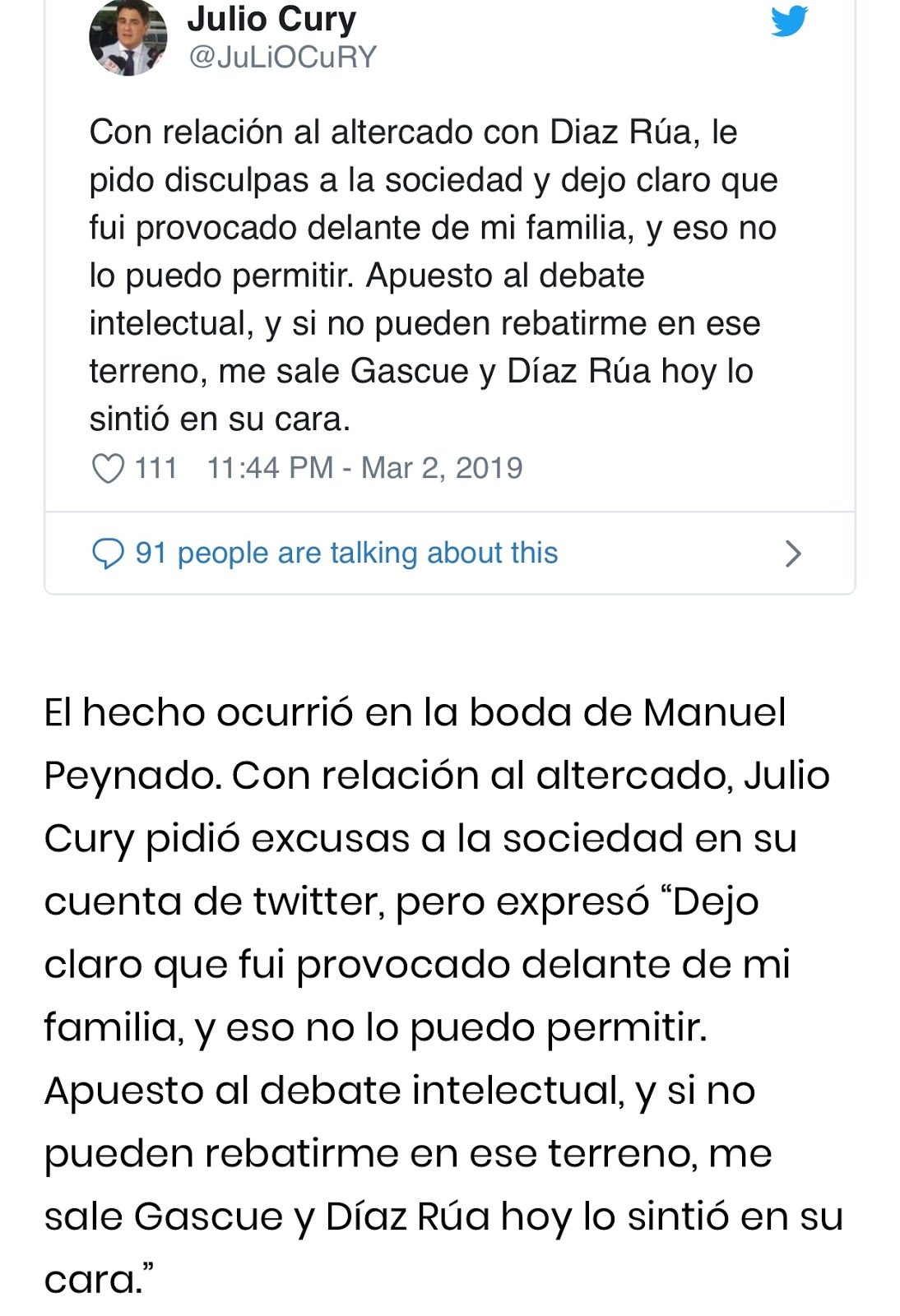This screenshot has width=900, height=1316.
Task: Tap the chevron beside the conversation link
Action: click(x=792, y=554)
